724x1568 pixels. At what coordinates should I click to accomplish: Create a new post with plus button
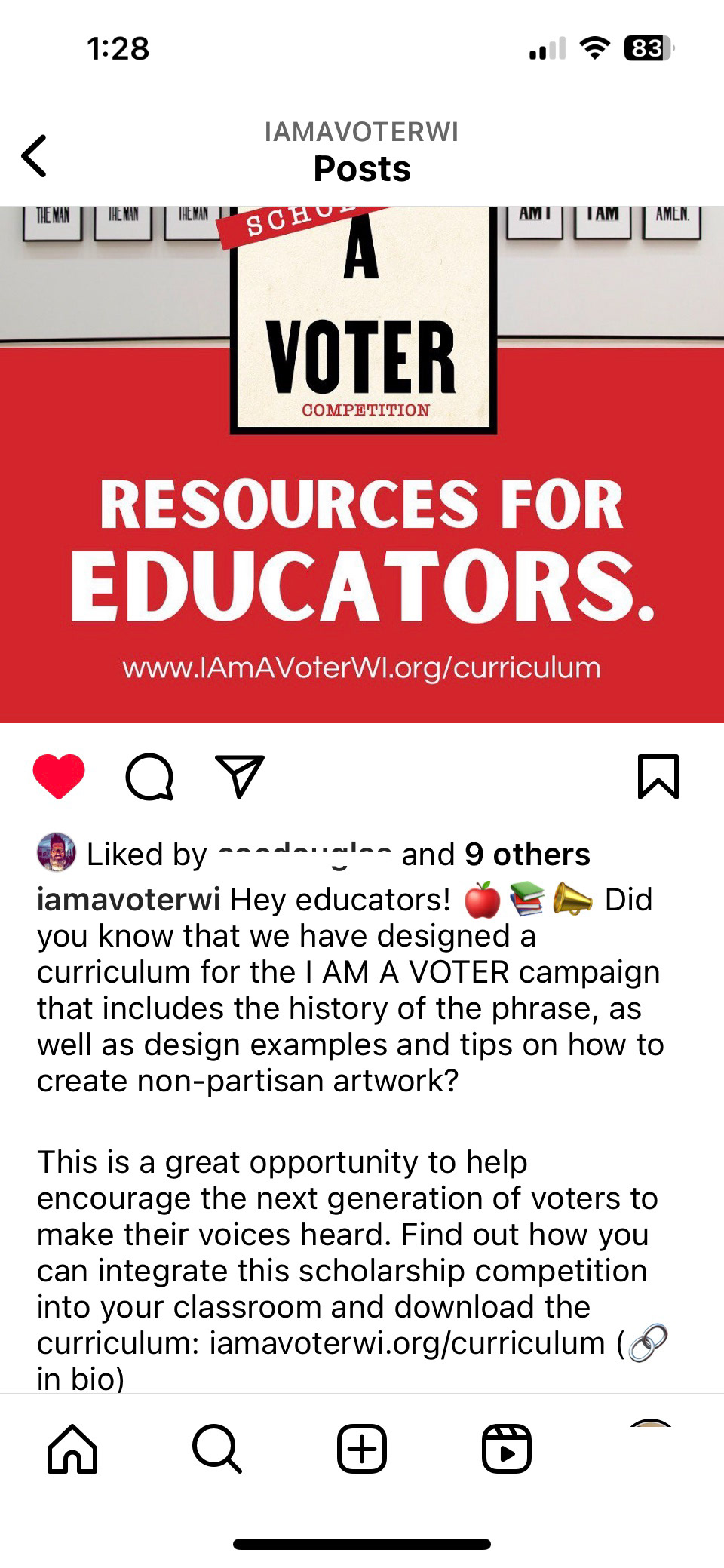coord(362,1448)
